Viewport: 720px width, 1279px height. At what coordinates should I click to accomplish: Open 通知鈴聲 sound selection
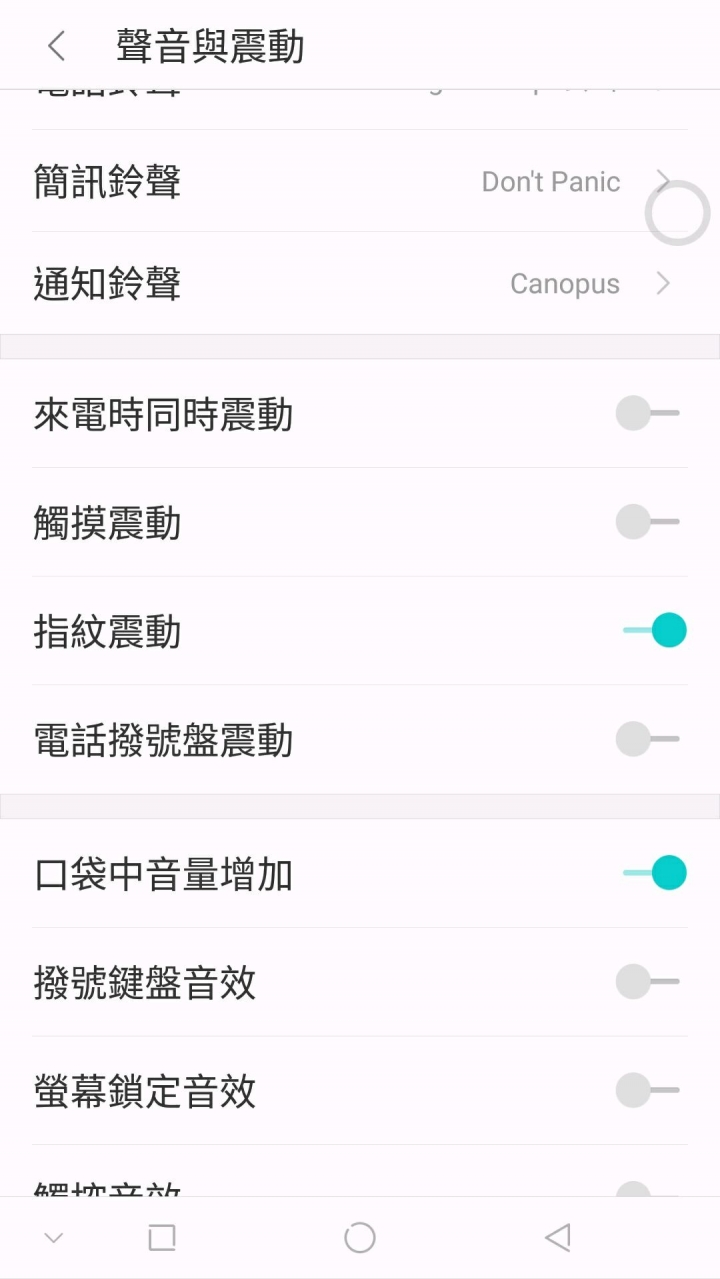tap(360, 284)
